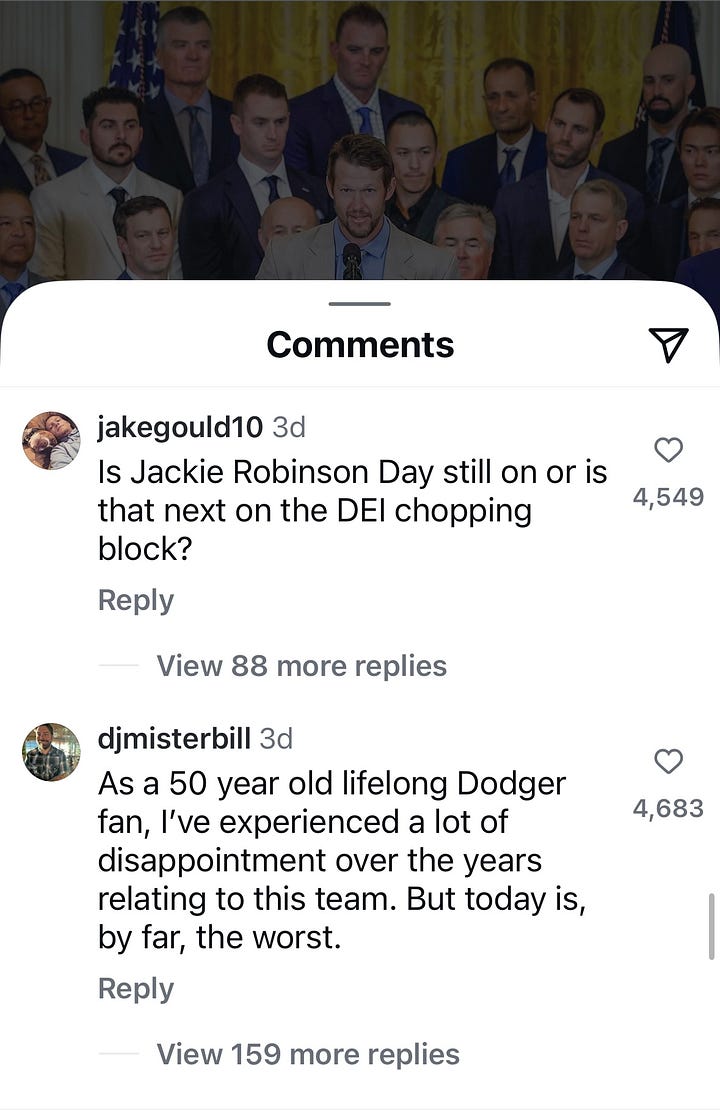Open djmisterbill's profile picture
The image size is (720, 1118).
click(x=51, y=751)
